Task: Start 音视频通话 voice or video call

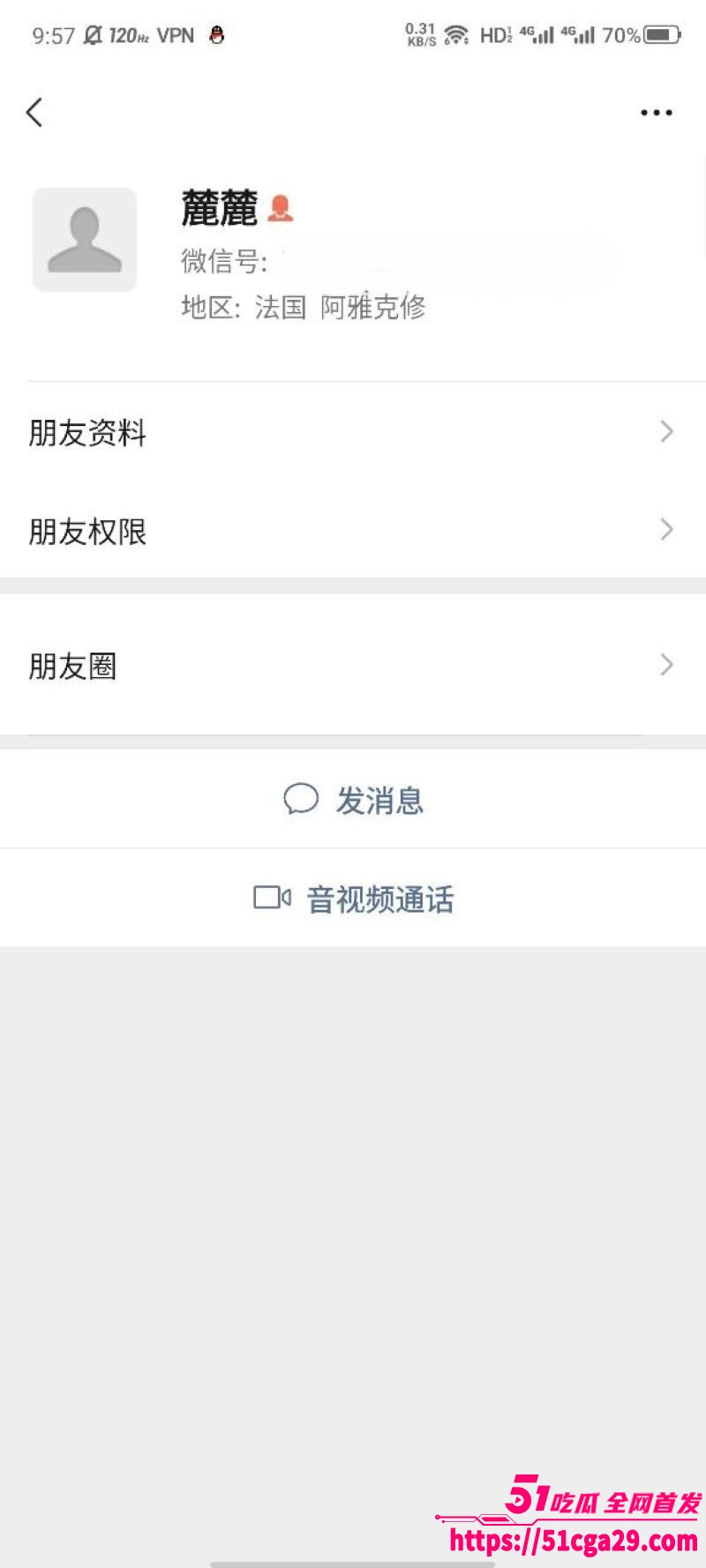Action: 353,899
